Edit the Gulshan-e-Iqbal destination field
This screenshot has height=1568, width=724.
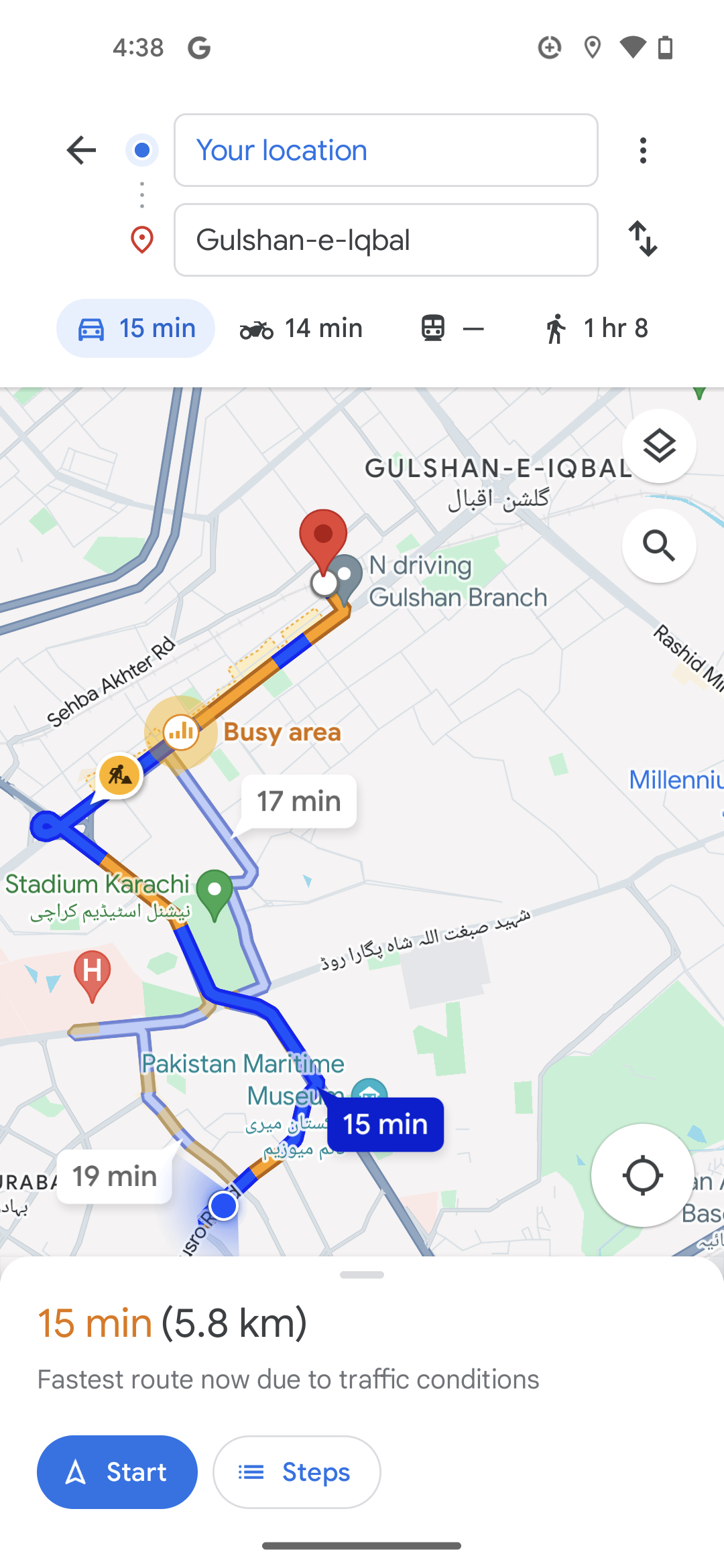click(x=385, y=240)
